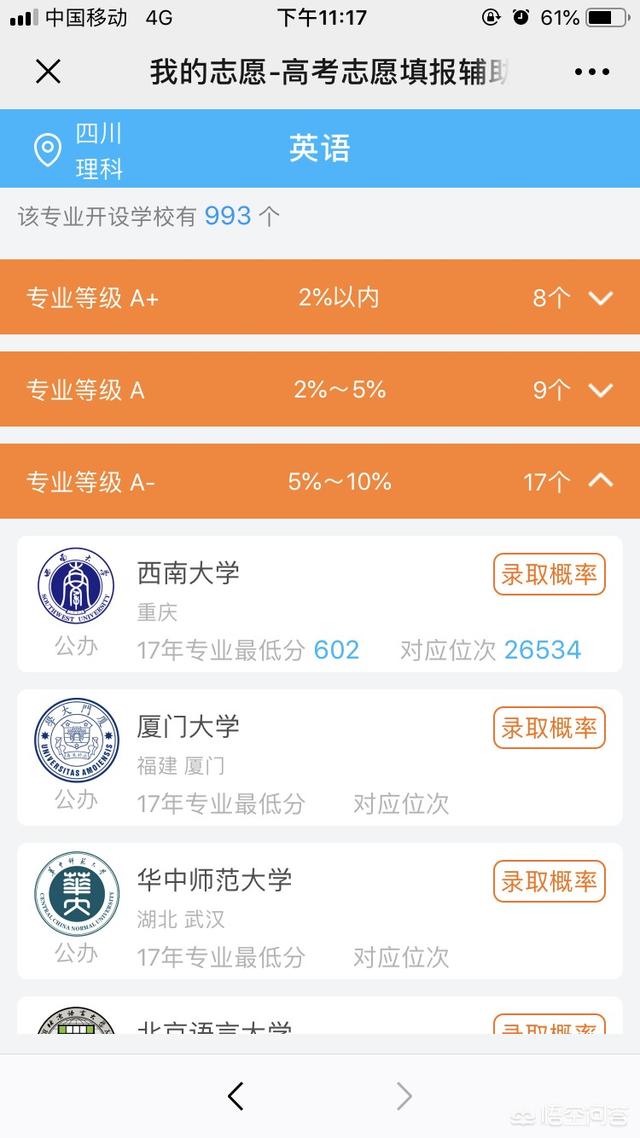
Task: Check 录取概率 for 厦门大学
Action: tap(549, 728)
